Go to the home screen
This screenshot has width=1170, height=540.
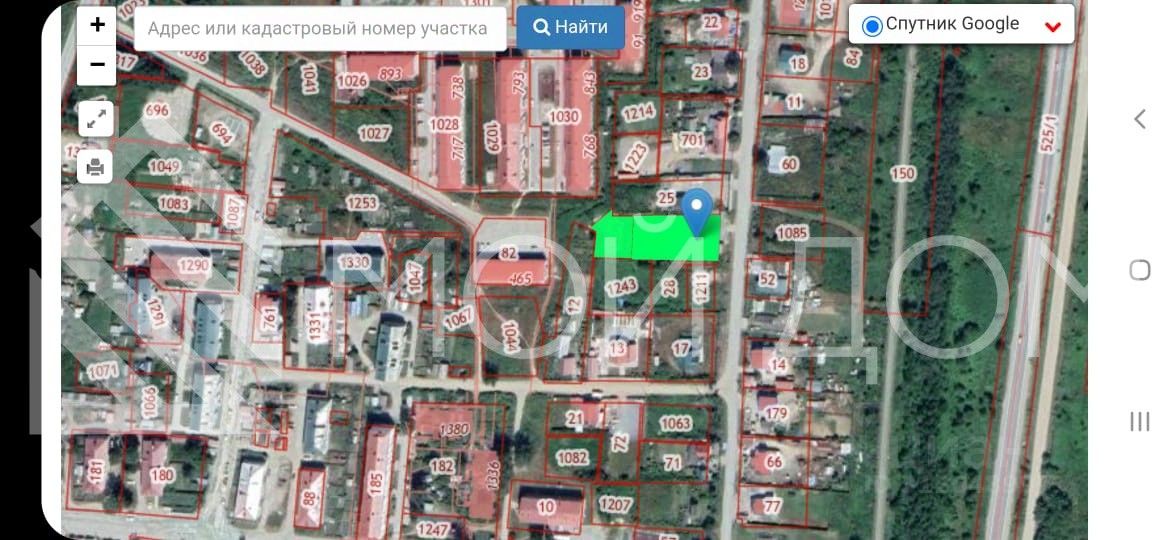(1139, 270)
